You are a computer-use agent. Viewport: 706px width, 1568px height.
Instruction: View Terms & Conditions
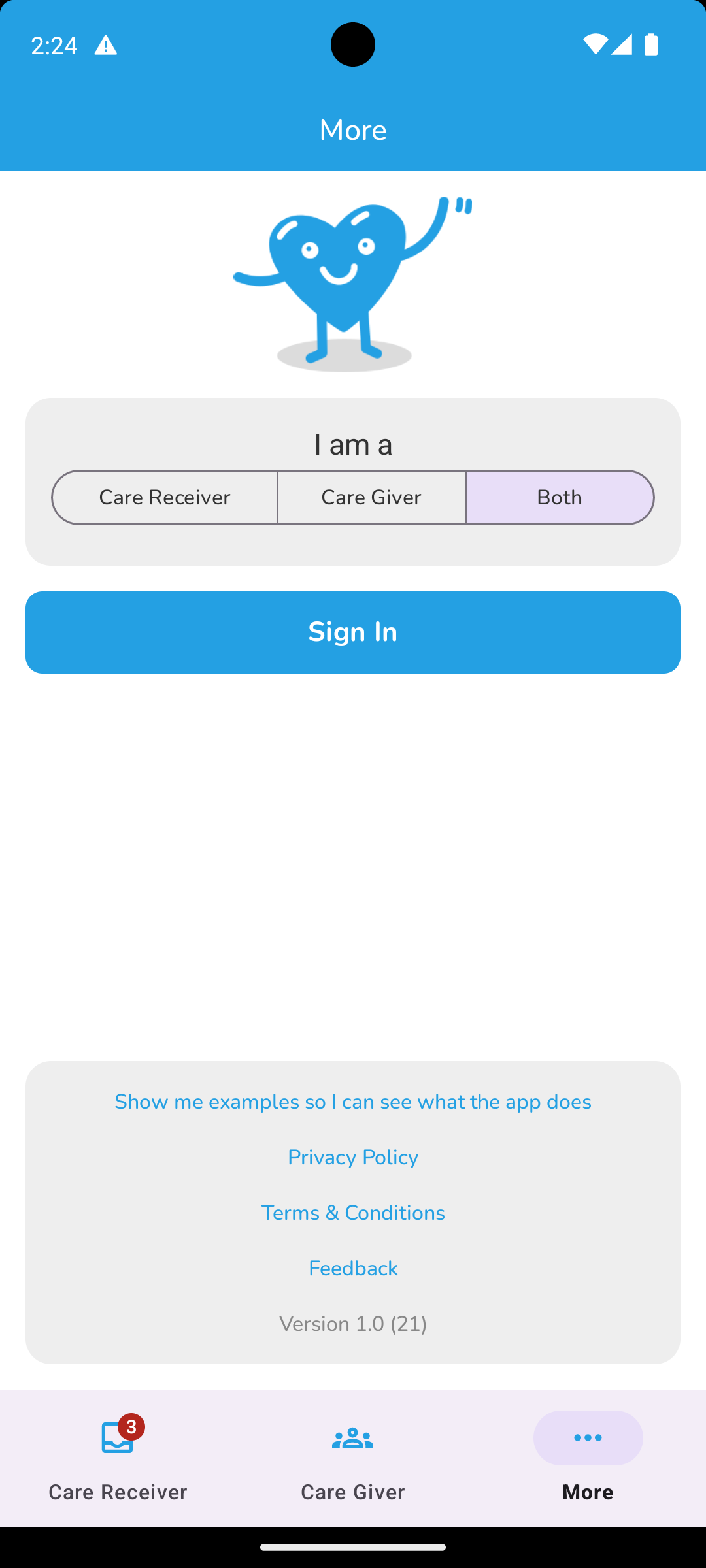point(353,1213)
